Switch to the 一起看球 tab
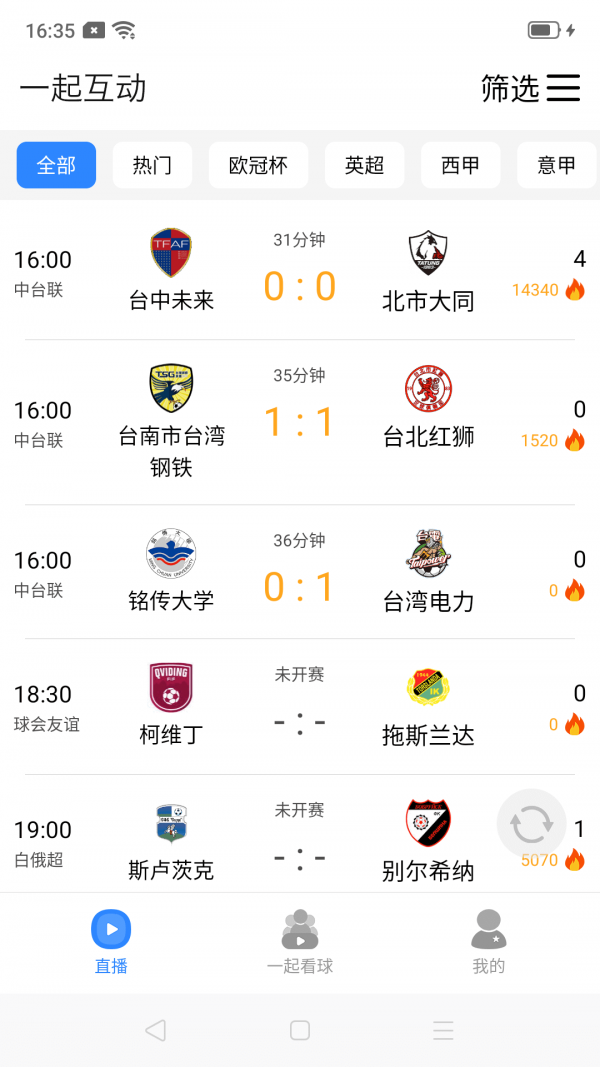600x1067 pixels. click(299, 942)
